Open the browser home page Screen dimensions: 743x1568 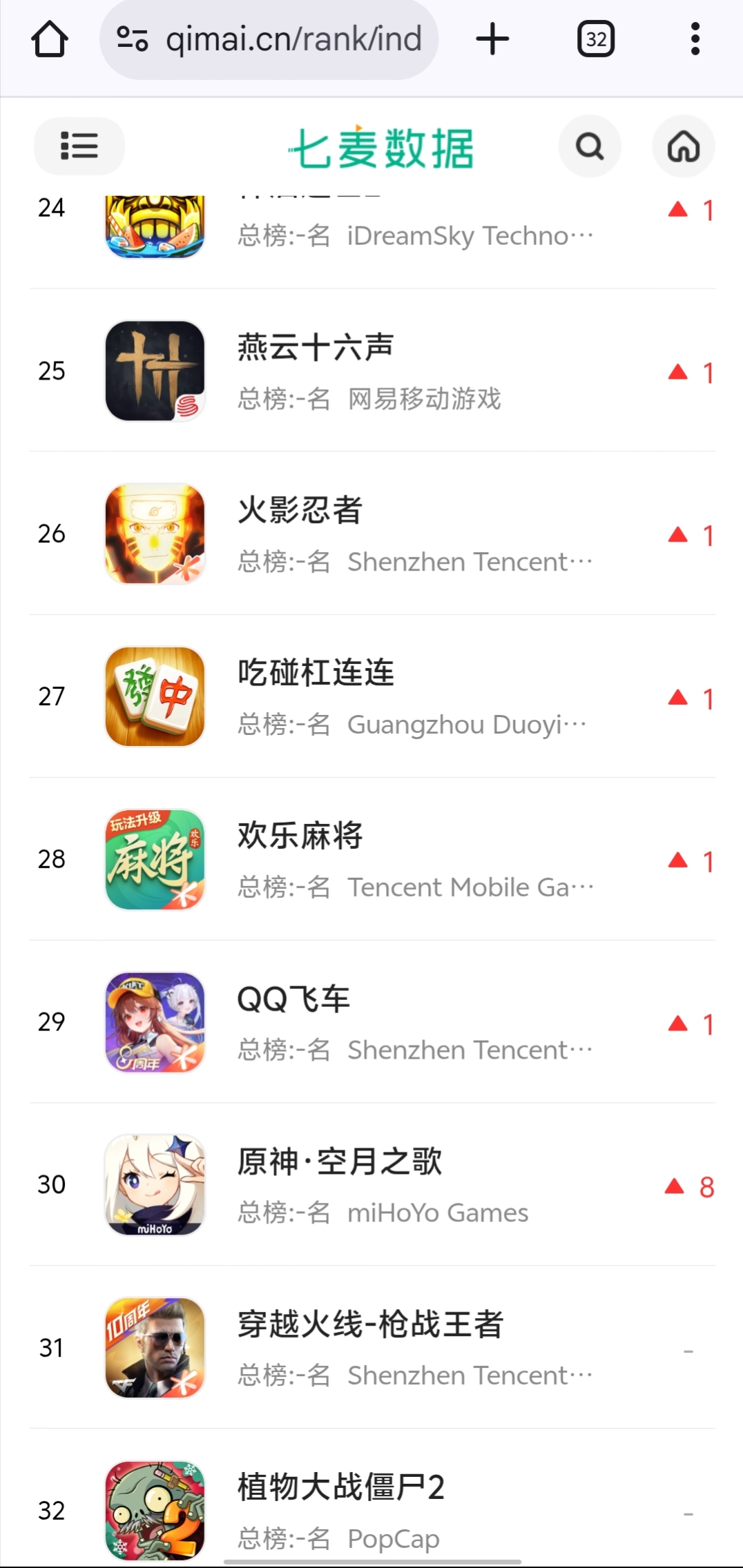pos(50,39)
